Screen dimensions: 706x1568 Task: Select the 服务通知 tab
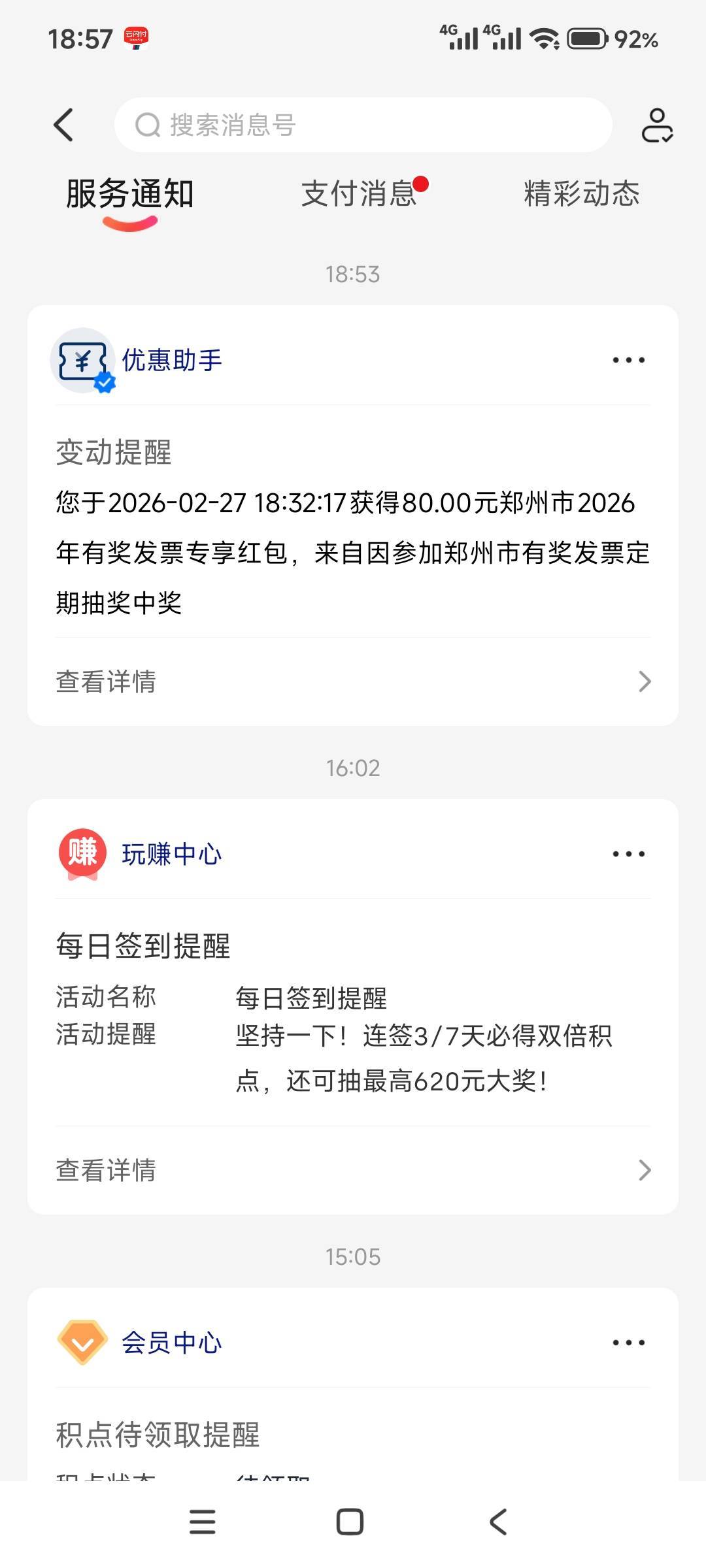coord(129,194)
